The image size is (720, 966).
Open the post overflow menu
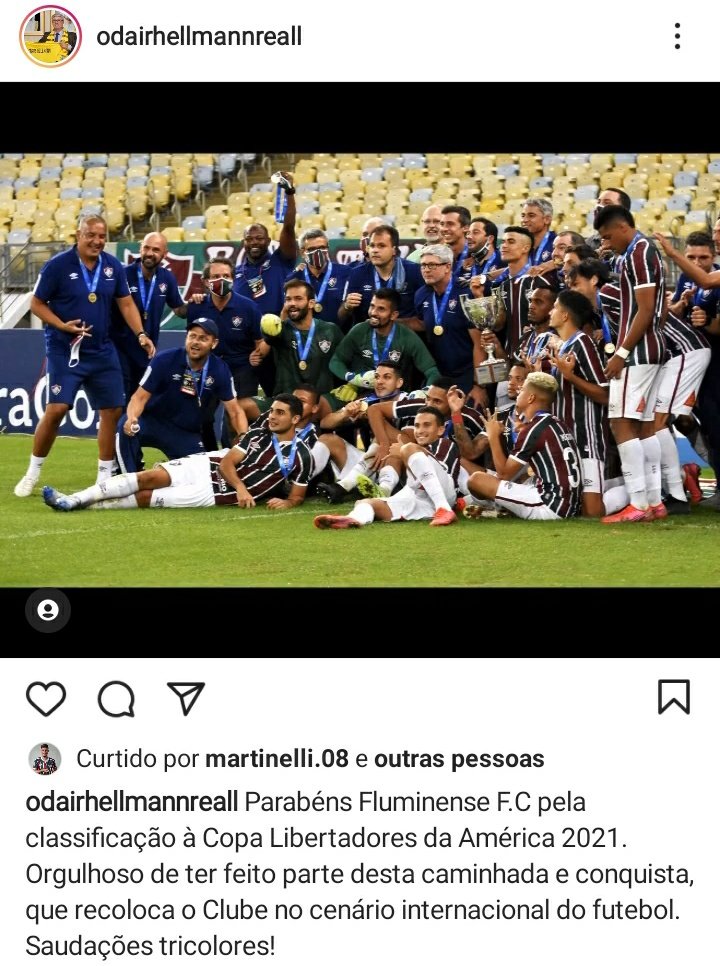pos(677,37)
